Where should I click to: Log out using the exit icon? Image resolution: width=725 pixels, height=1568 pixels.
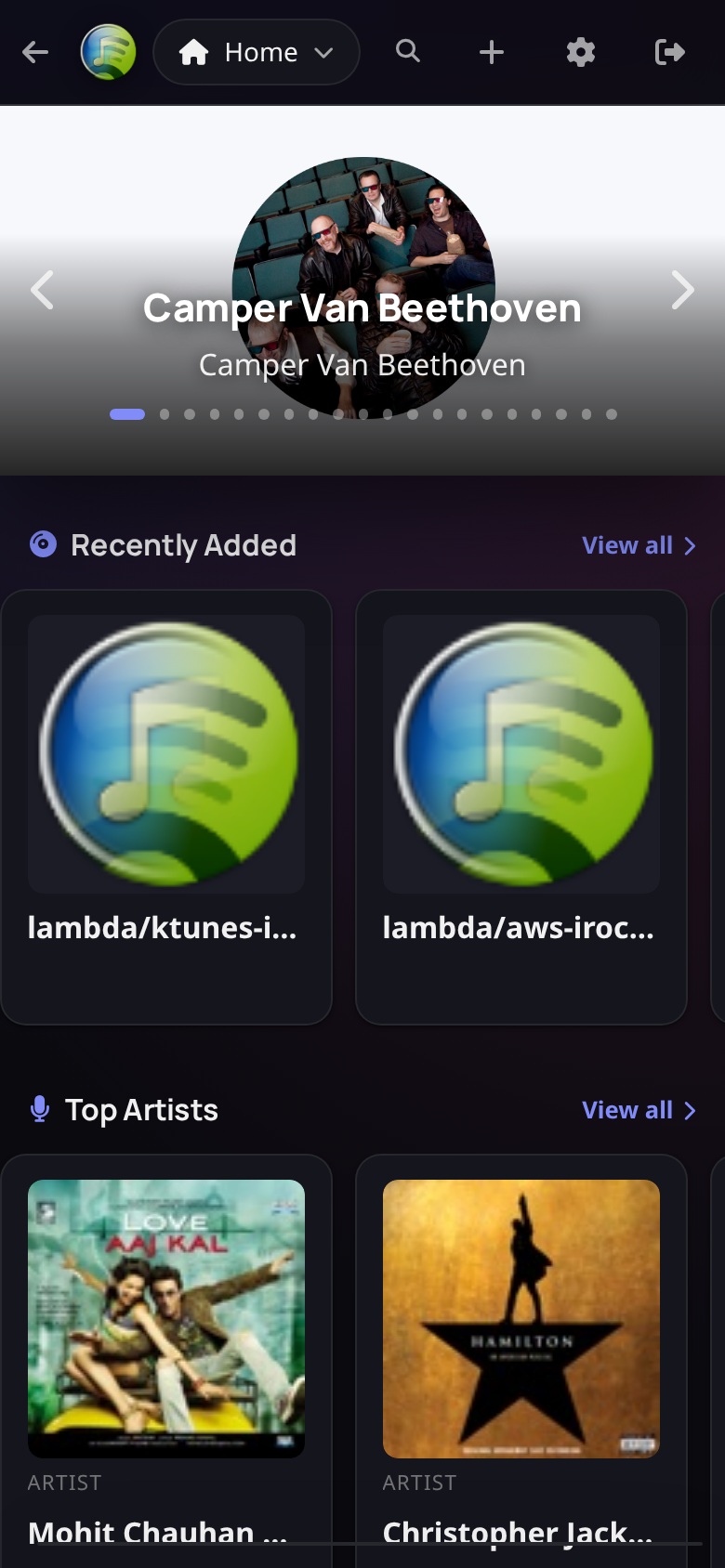670,52
